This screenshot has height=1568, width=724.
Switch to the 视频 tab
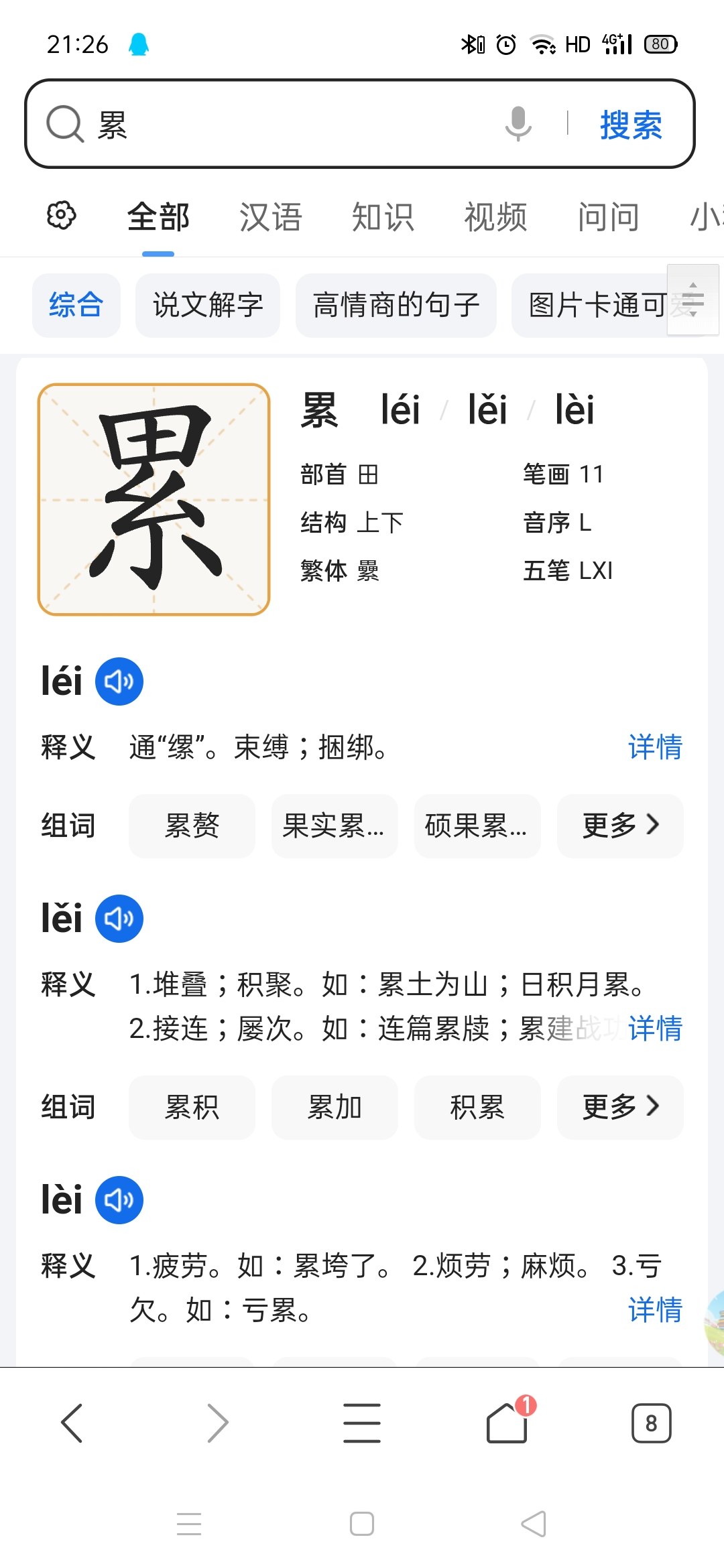pos(495,217)
